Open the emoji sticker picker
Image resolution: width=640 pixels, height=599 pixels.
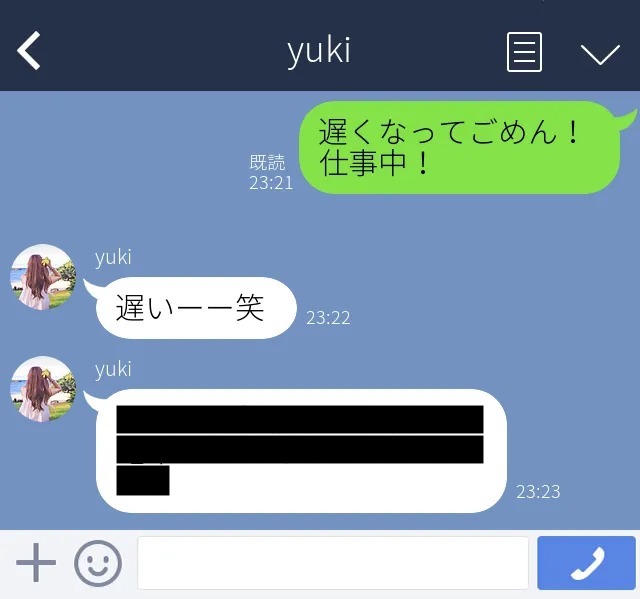point(97,564)
